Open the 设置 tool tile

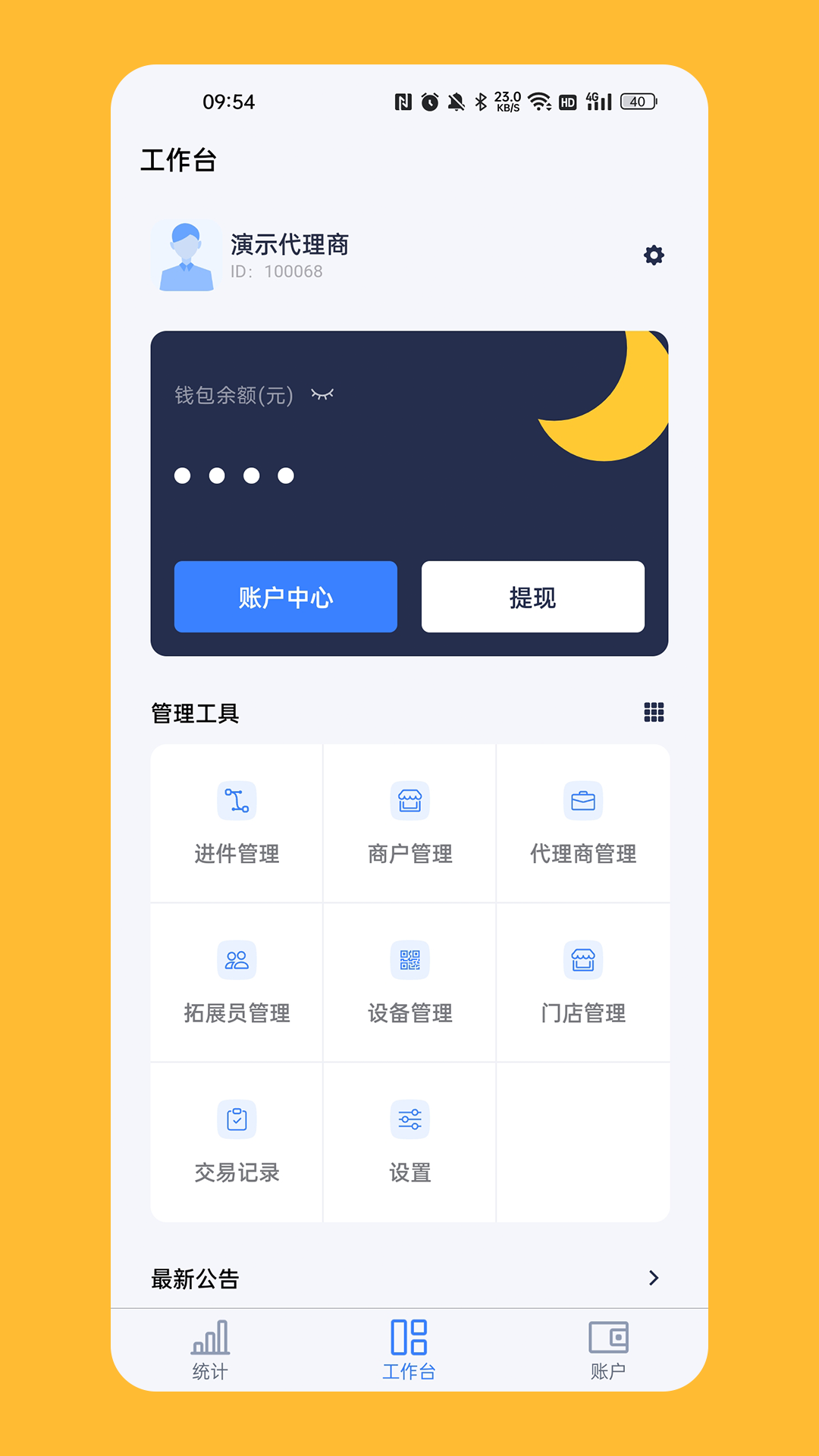point(409,1142)
